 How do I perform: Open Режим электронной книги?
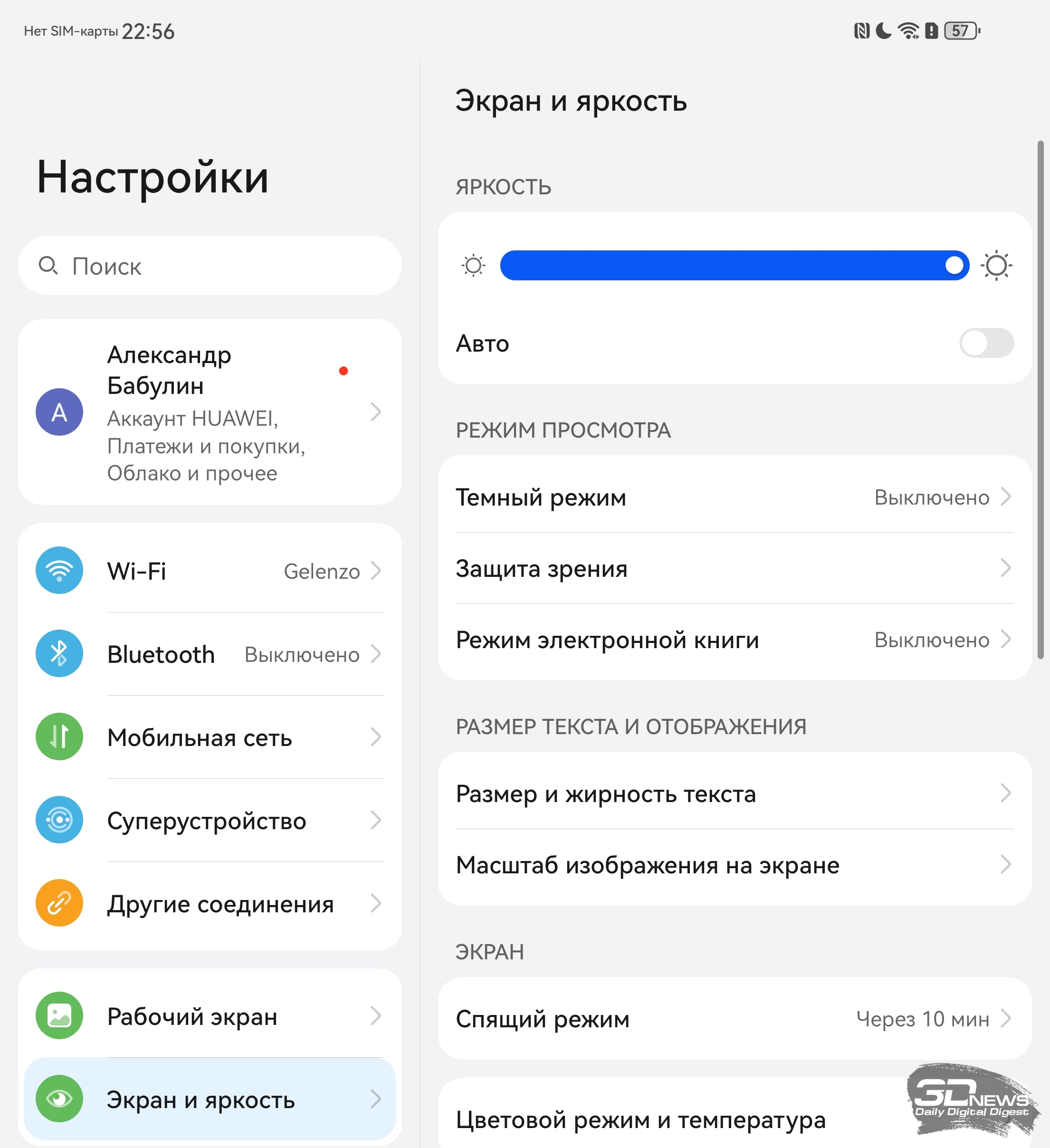click(734, 640)
